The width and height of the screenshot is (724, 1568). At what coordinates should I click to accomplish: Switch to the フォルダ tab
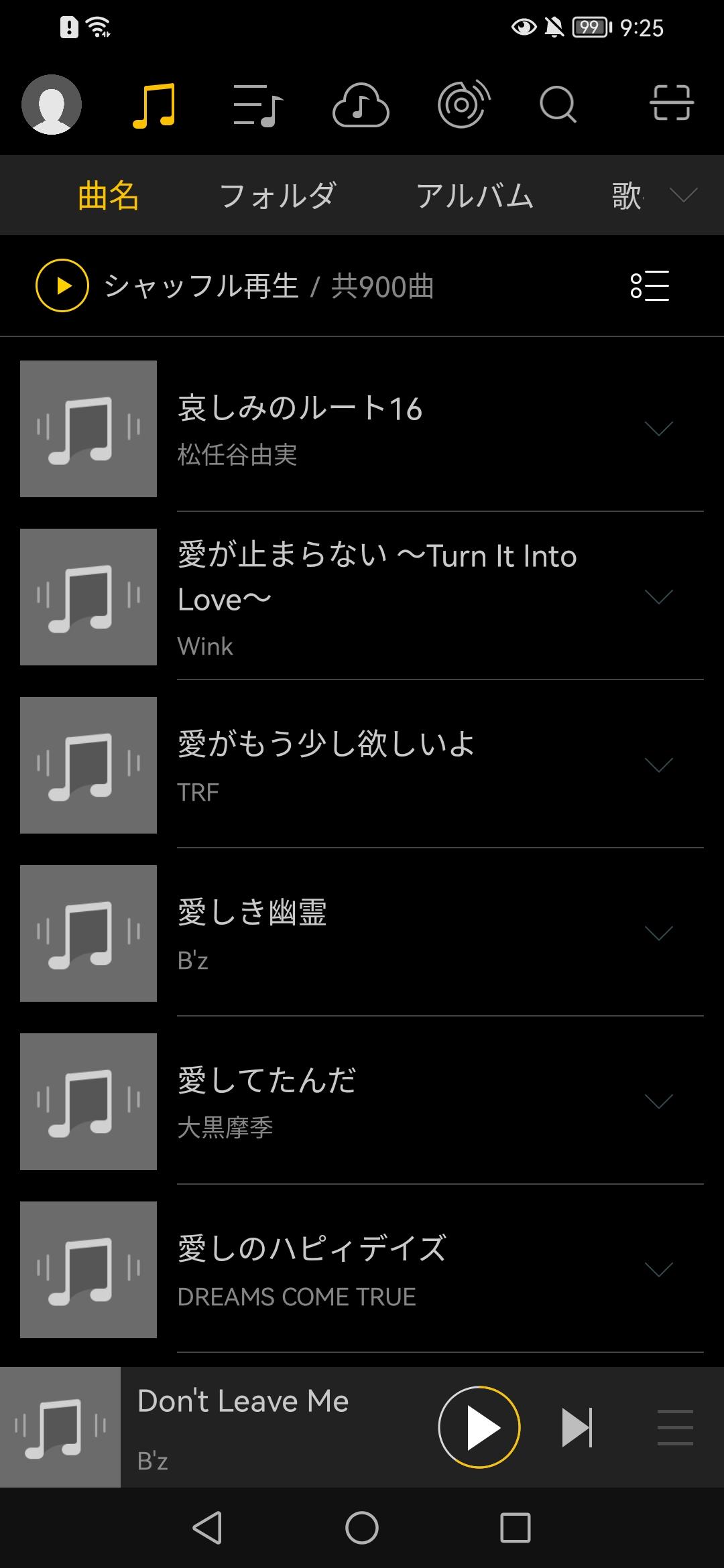pyautogui.click(x=277, y=196)
